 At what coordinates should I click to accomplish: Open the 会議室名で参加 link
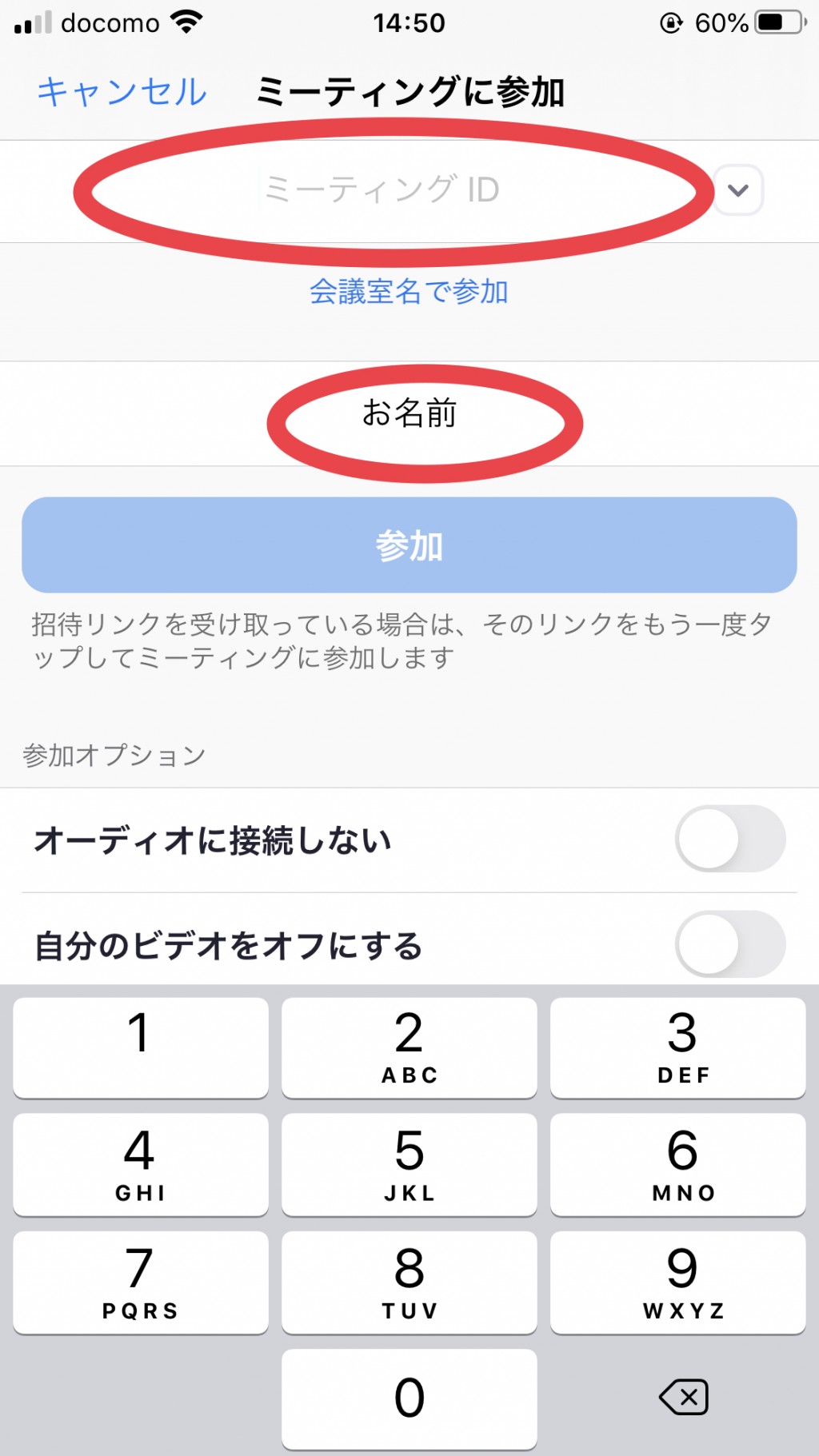pyautogui.click(x=409, y=292)
